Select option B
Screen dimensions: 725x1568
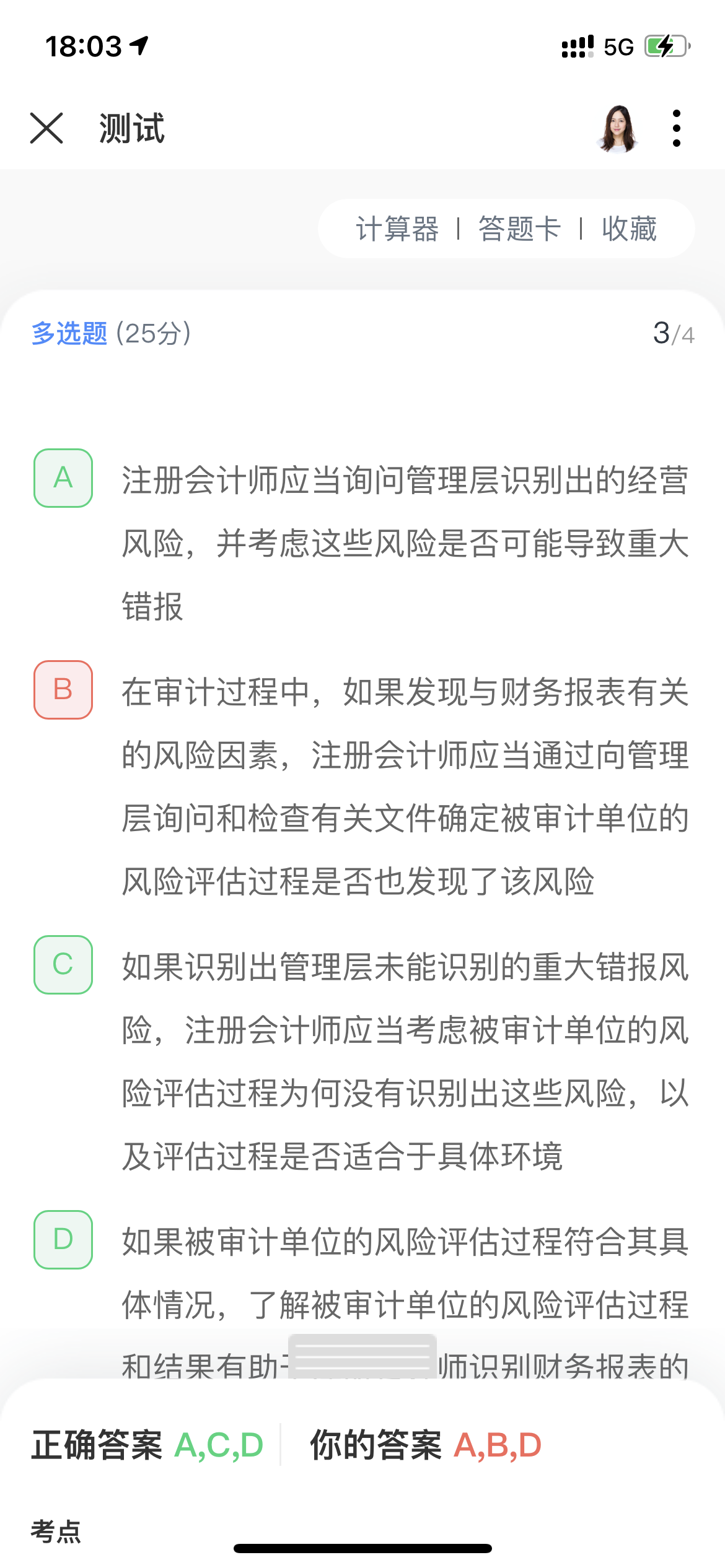click(63, 690)
